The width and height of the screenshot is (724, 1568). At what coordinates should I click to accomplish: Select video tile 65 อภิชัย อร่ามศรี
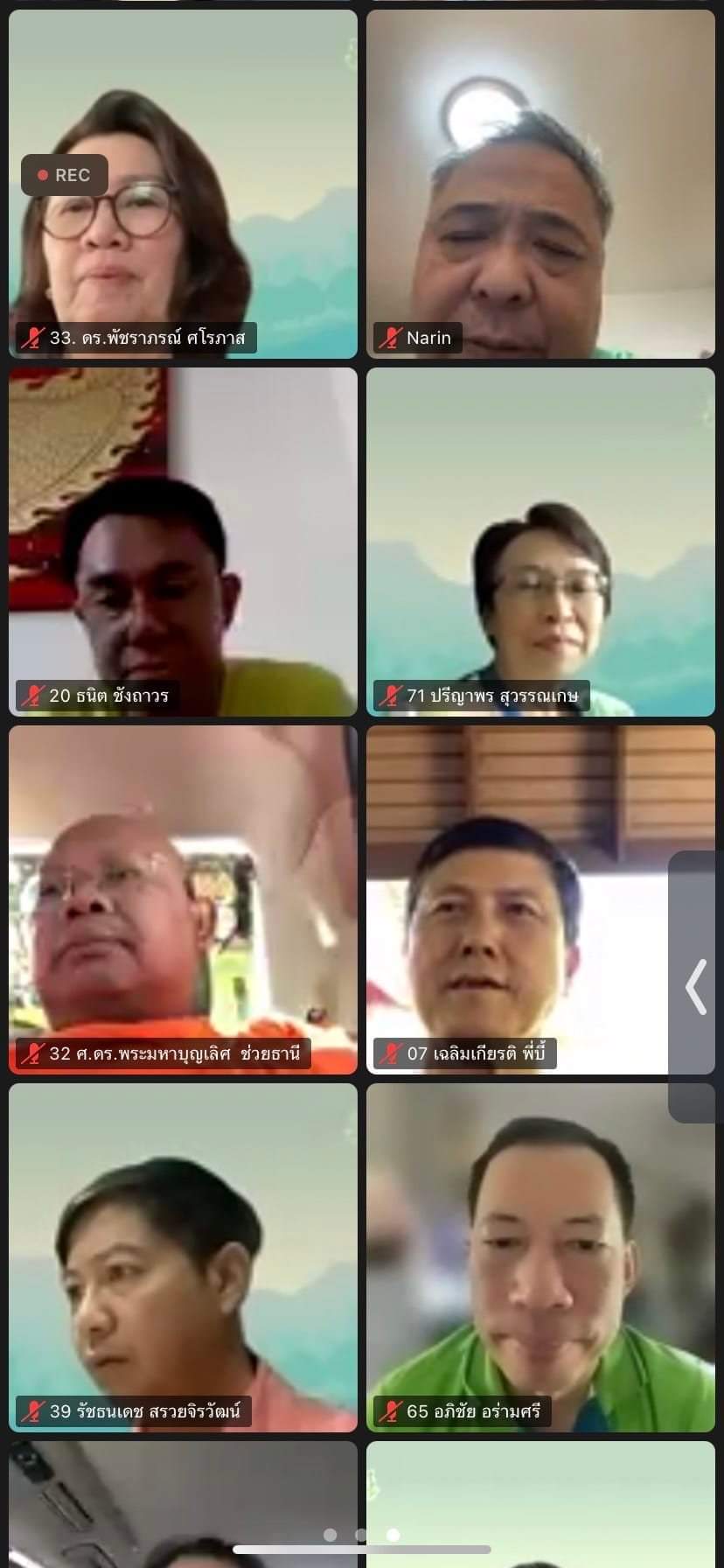point(540,1257)
